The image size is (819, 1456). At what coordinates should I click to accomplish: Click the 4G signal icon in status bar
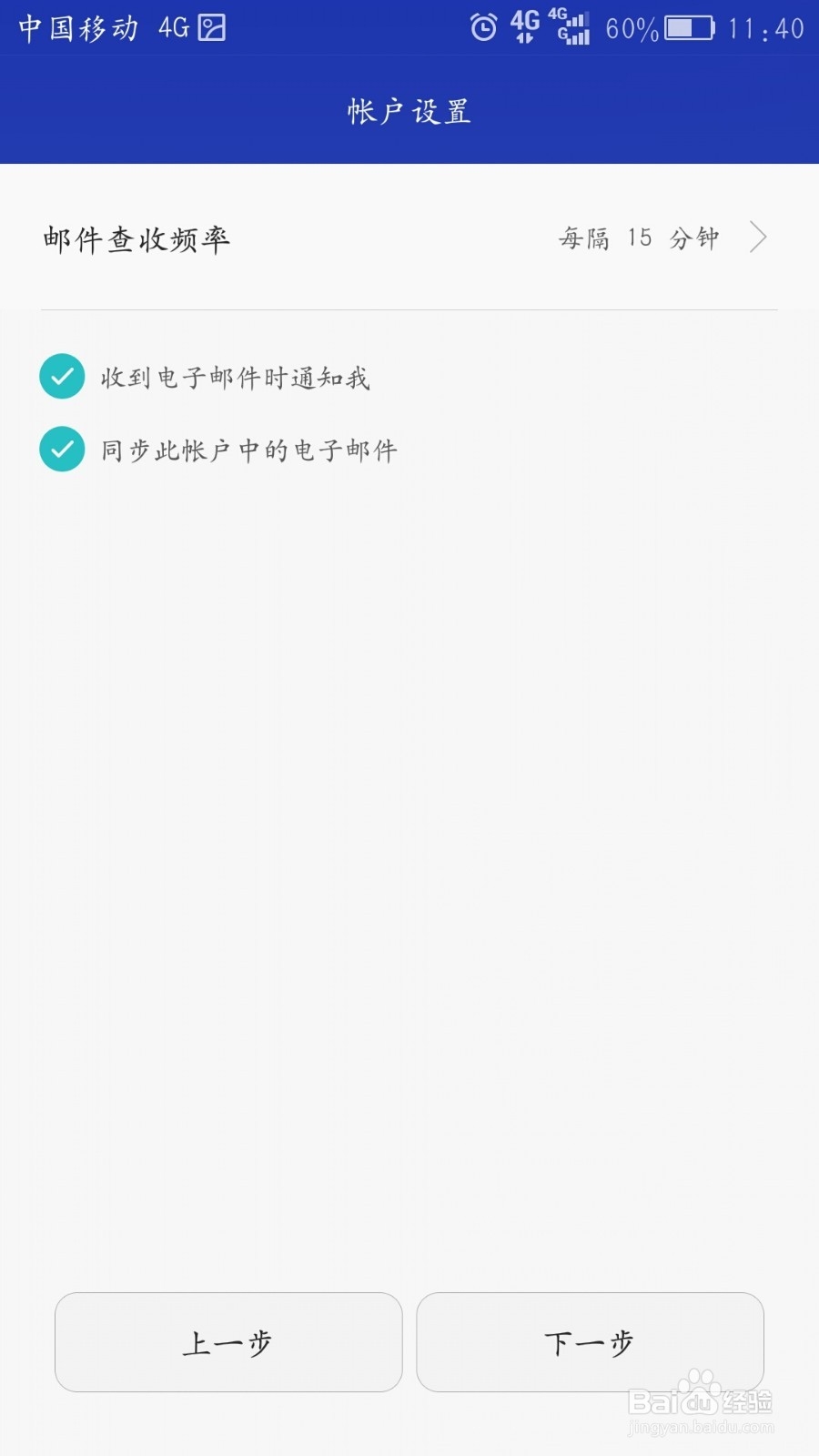coord(523,27)
